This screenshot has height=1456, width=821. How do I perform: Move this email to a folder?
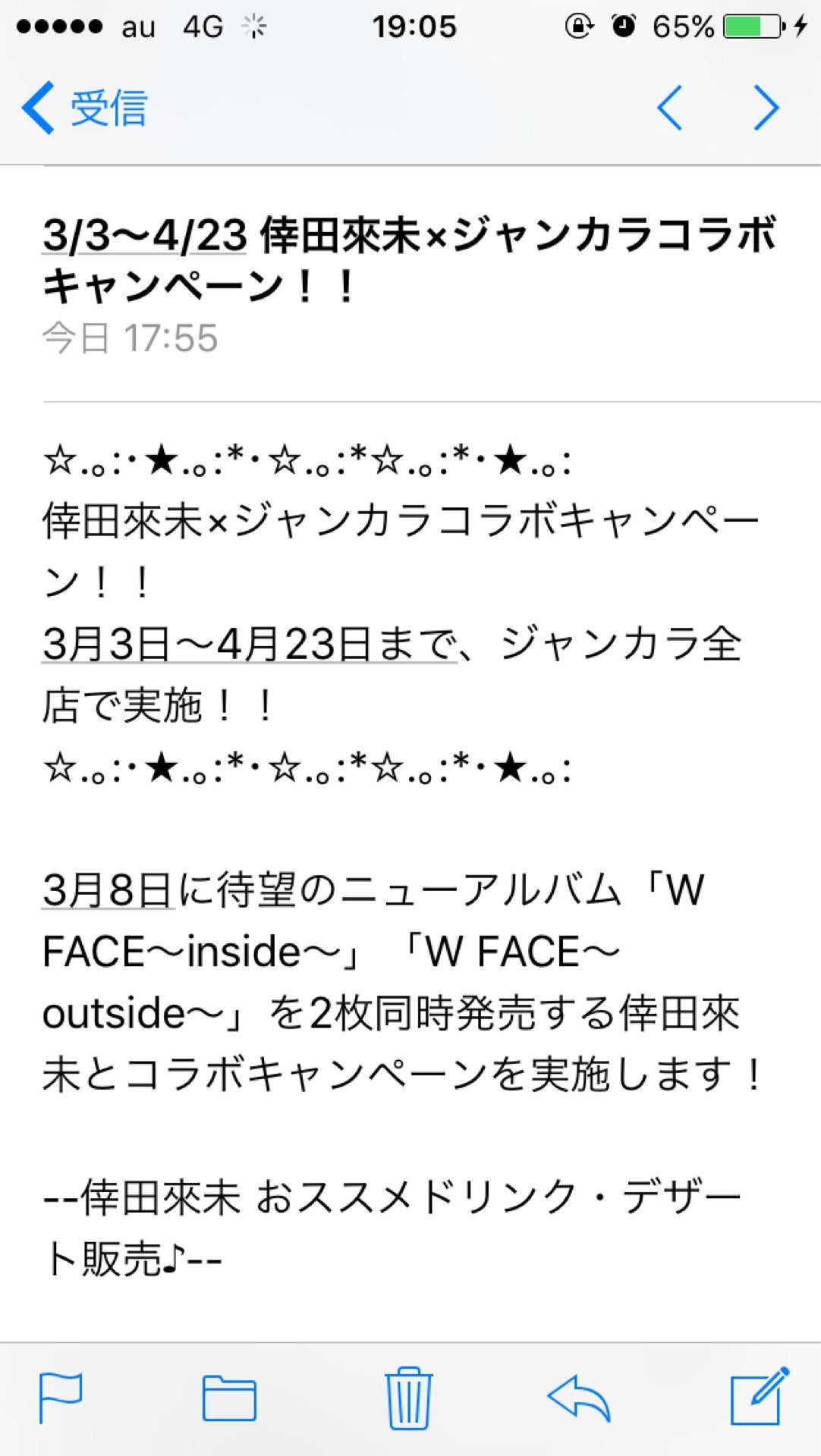pyautogui.click(x=229, y=1397)
